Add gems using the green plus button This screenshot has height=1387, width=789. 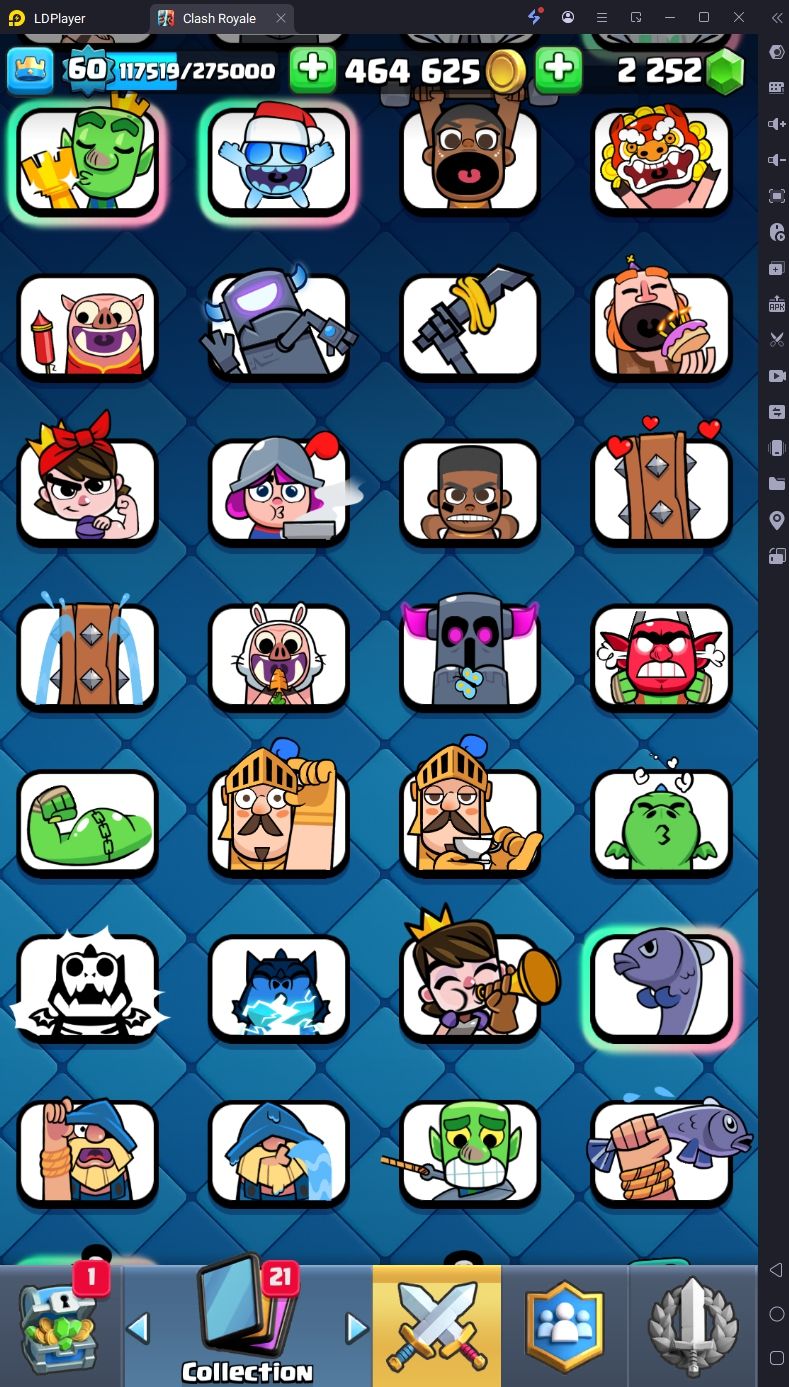click(559, 69)
